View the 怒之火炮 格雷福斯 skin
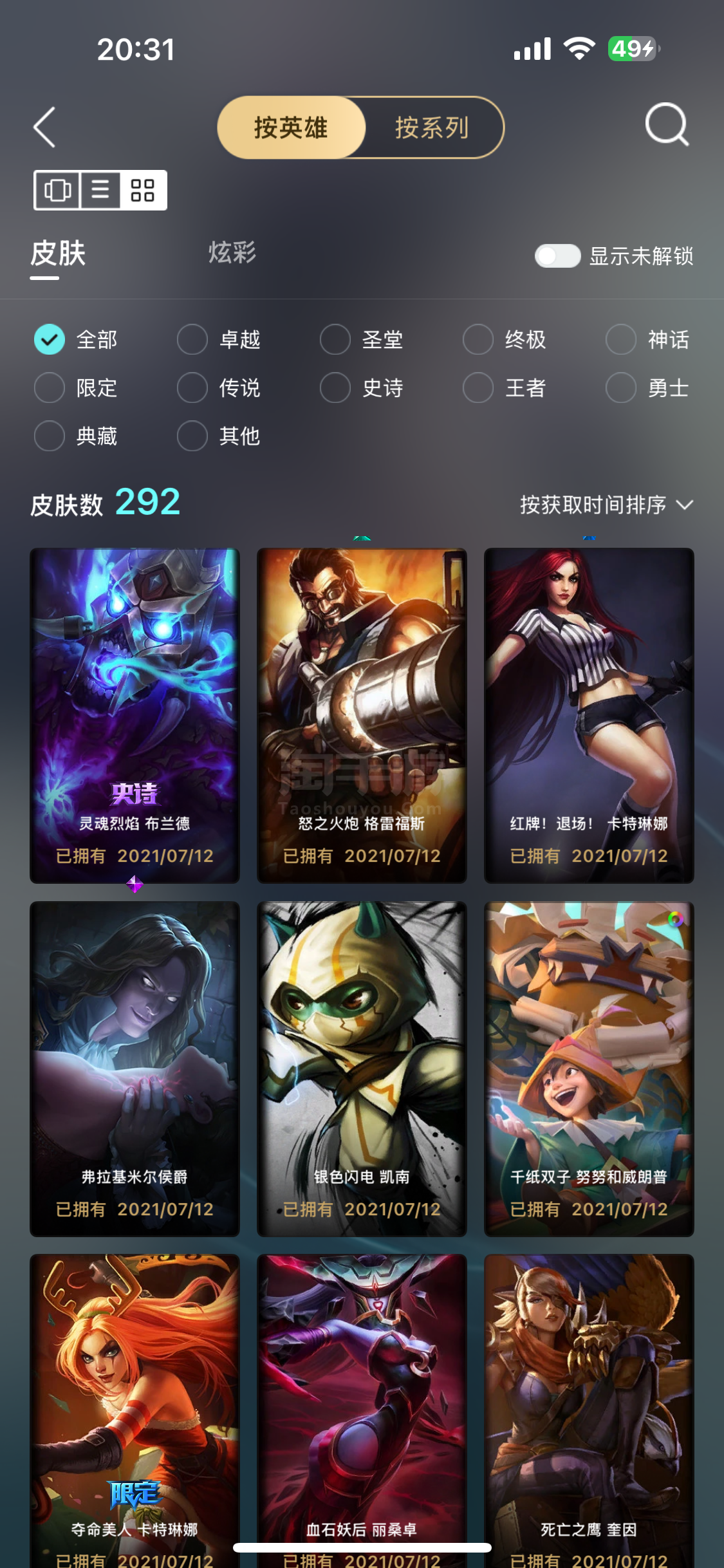 [362, 714]
